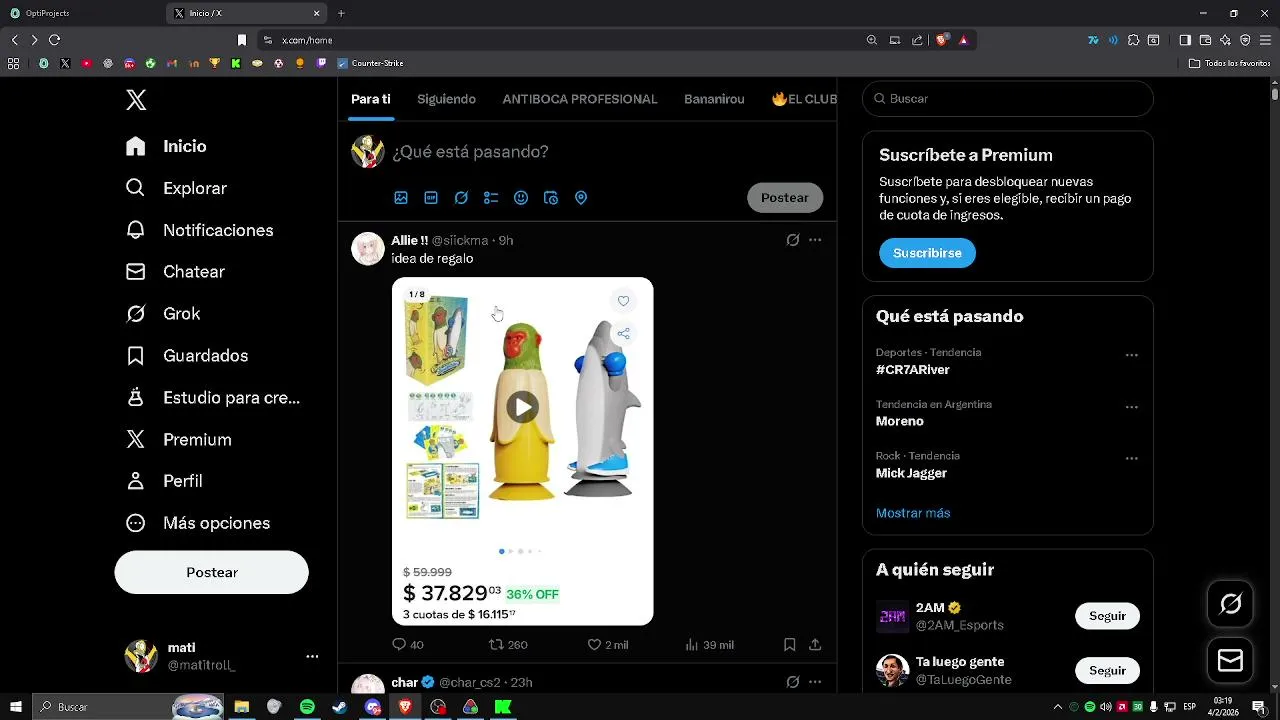Like Allie's post
Screen dimensions: 1280x720
(594, 645)
